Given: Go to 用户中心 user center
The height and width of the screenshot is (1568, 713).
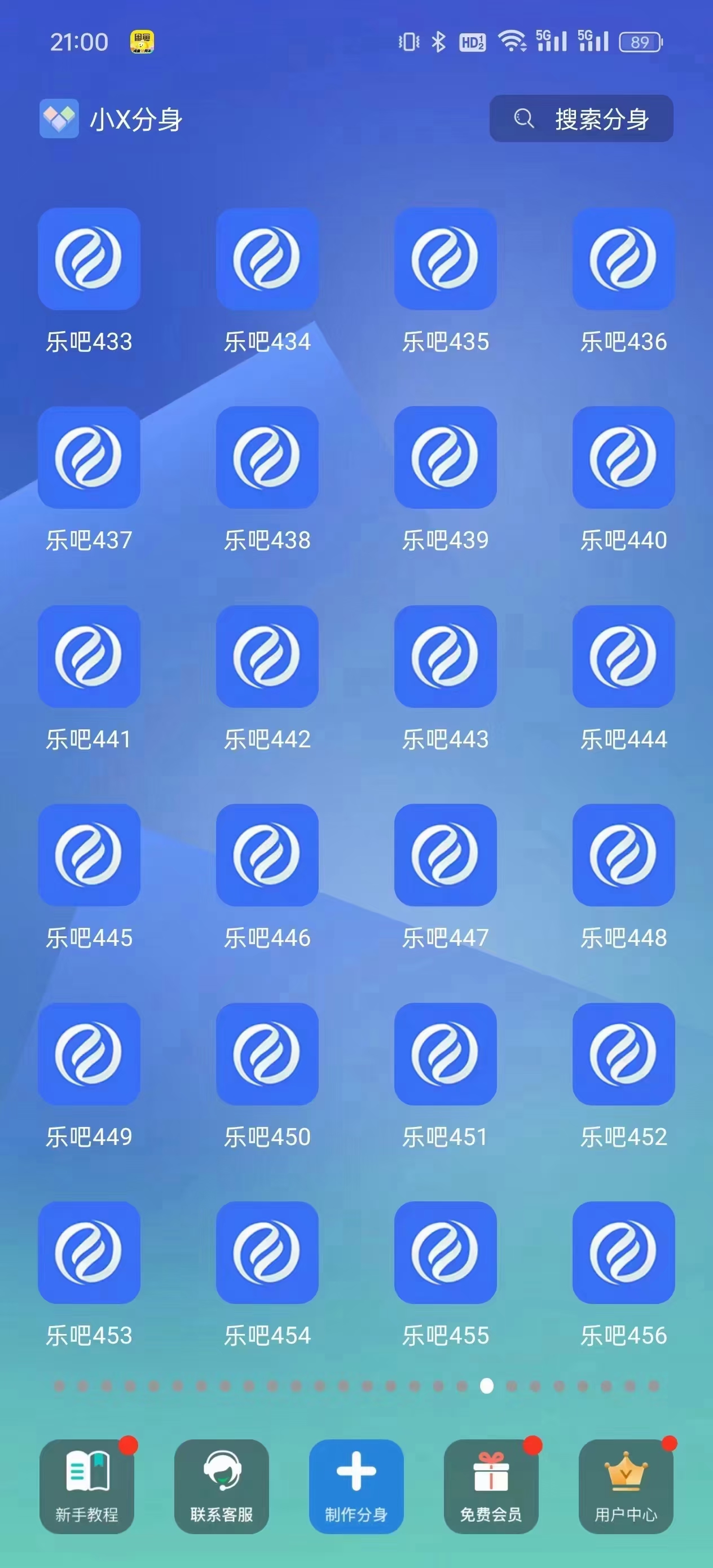Looking at the screenshot, I should (626, 1486).
